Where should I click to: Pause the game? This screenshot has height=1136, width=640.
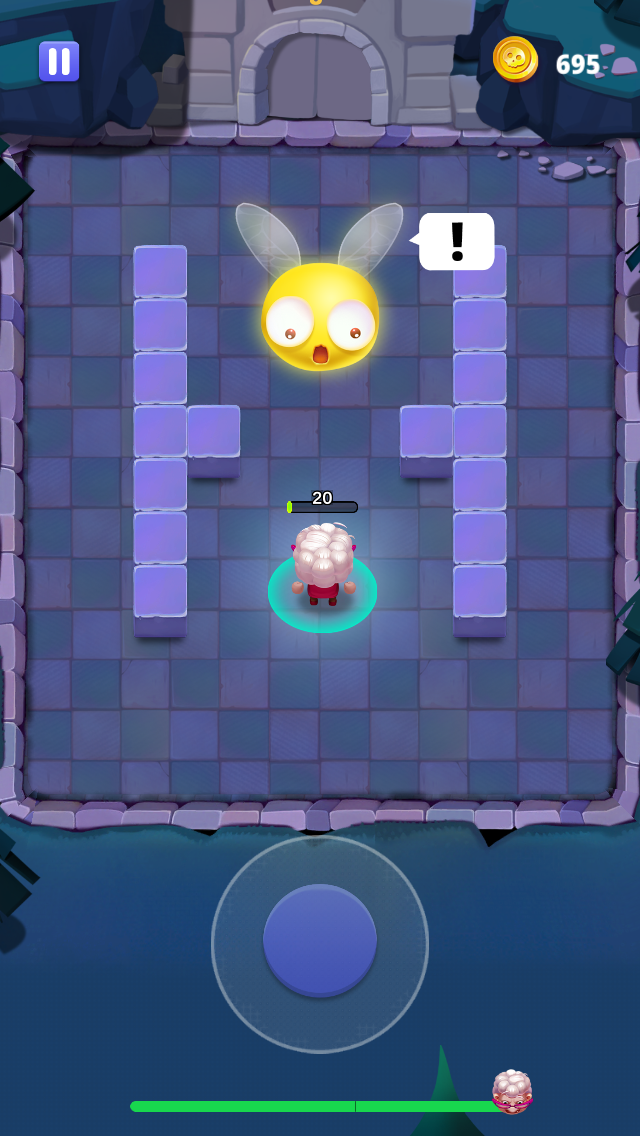[x=59, y=62]
